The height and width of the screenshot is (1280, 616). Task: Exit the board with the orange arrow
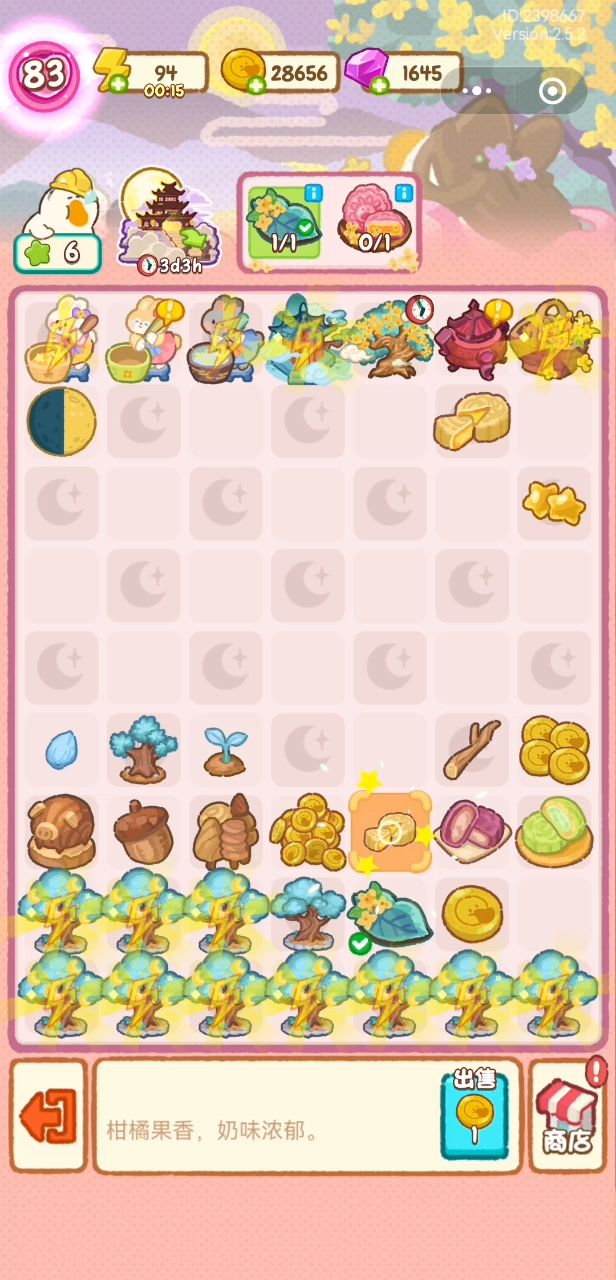[x=48, y=1115]
